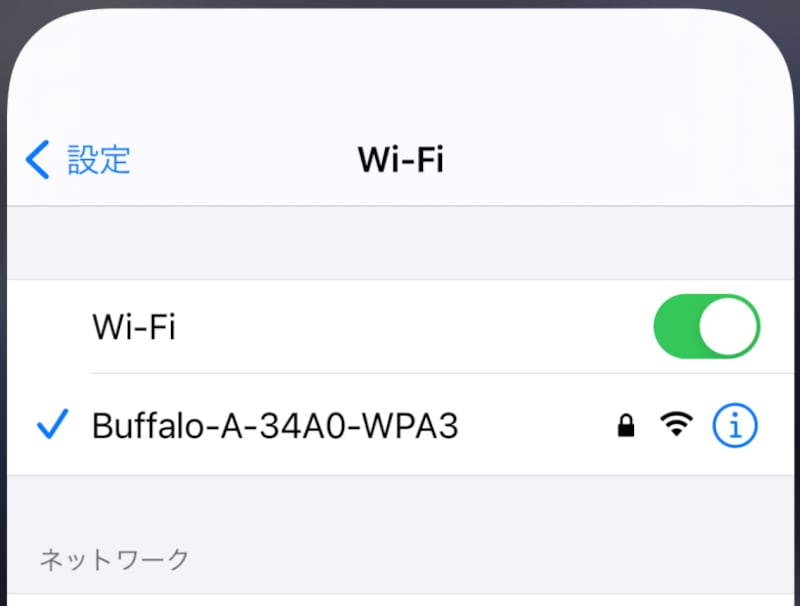Open info for Buffalo-A-34A0-WPA3
Viewport: 800px width, 606px height.
point(735,427)
